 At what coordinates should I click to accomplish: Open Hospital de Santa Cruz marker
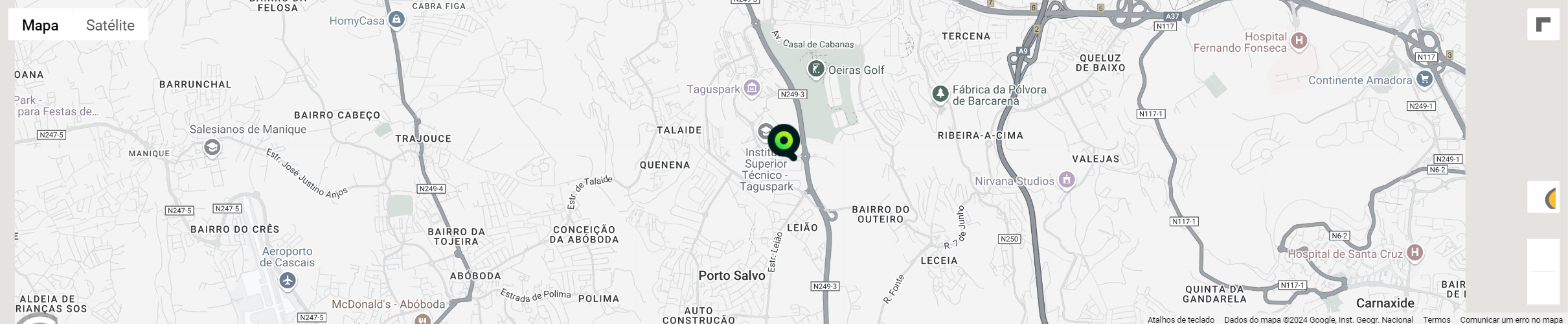(1415, 253)
